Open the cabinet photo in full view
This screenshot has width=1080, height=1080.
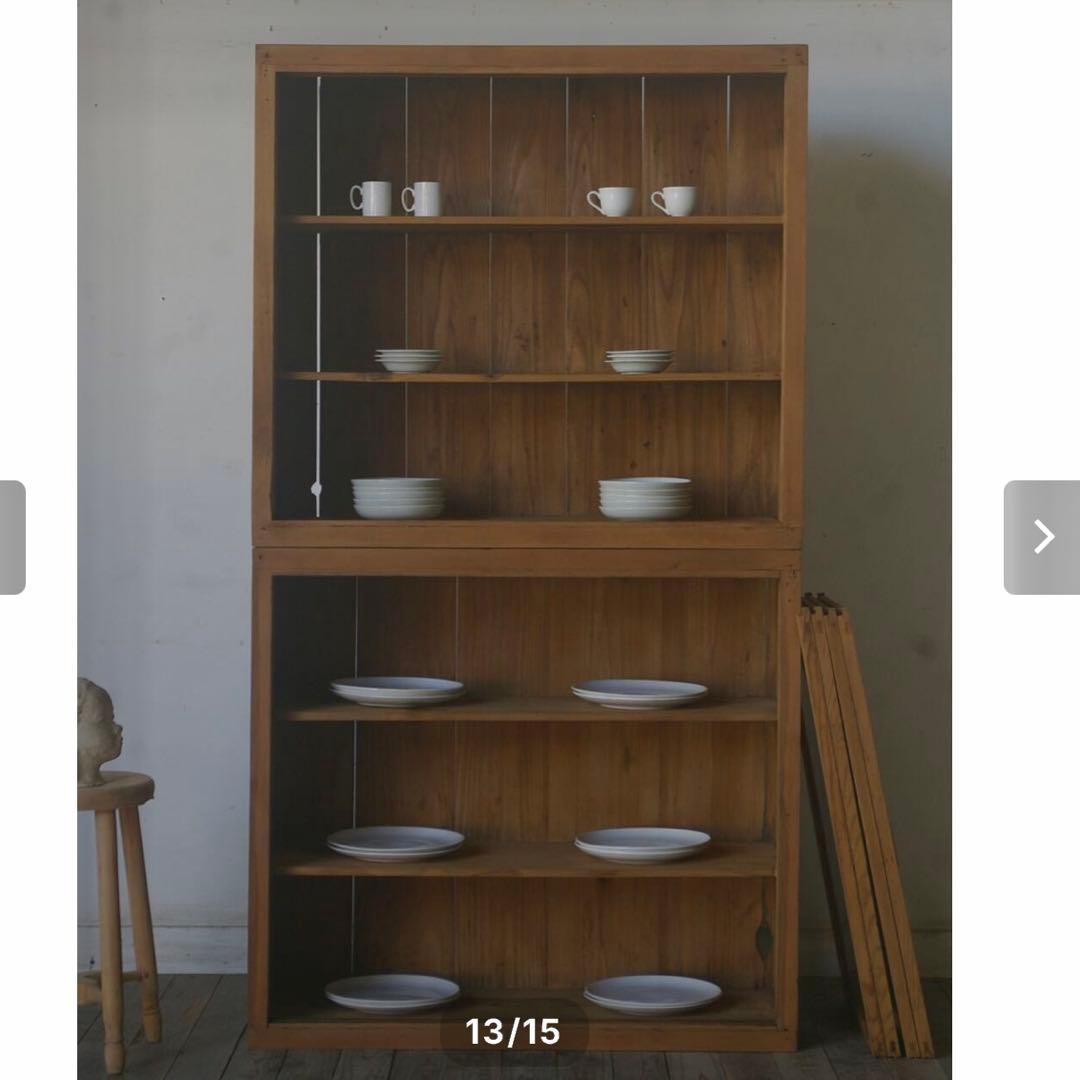point(527,500)
